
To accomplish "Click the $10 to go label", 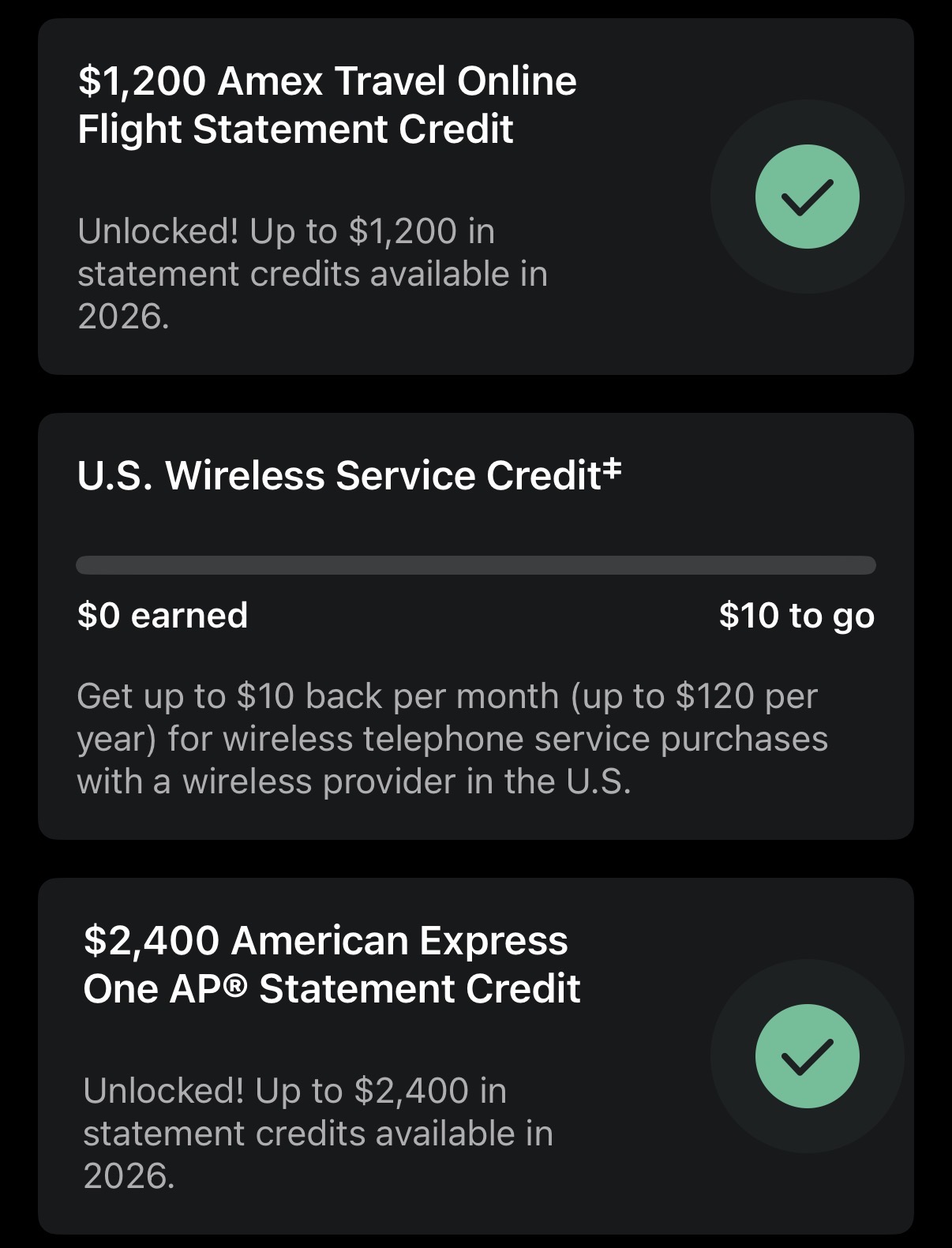I will pos(797,614).
